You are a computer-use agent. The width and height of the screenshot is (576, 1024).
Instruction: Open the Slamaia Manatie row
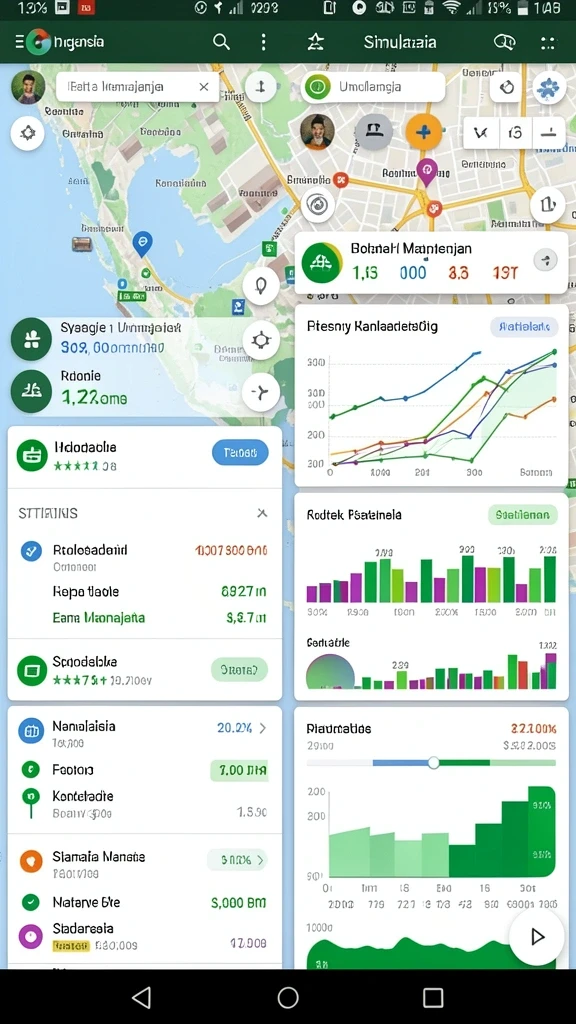pos(144,863)
